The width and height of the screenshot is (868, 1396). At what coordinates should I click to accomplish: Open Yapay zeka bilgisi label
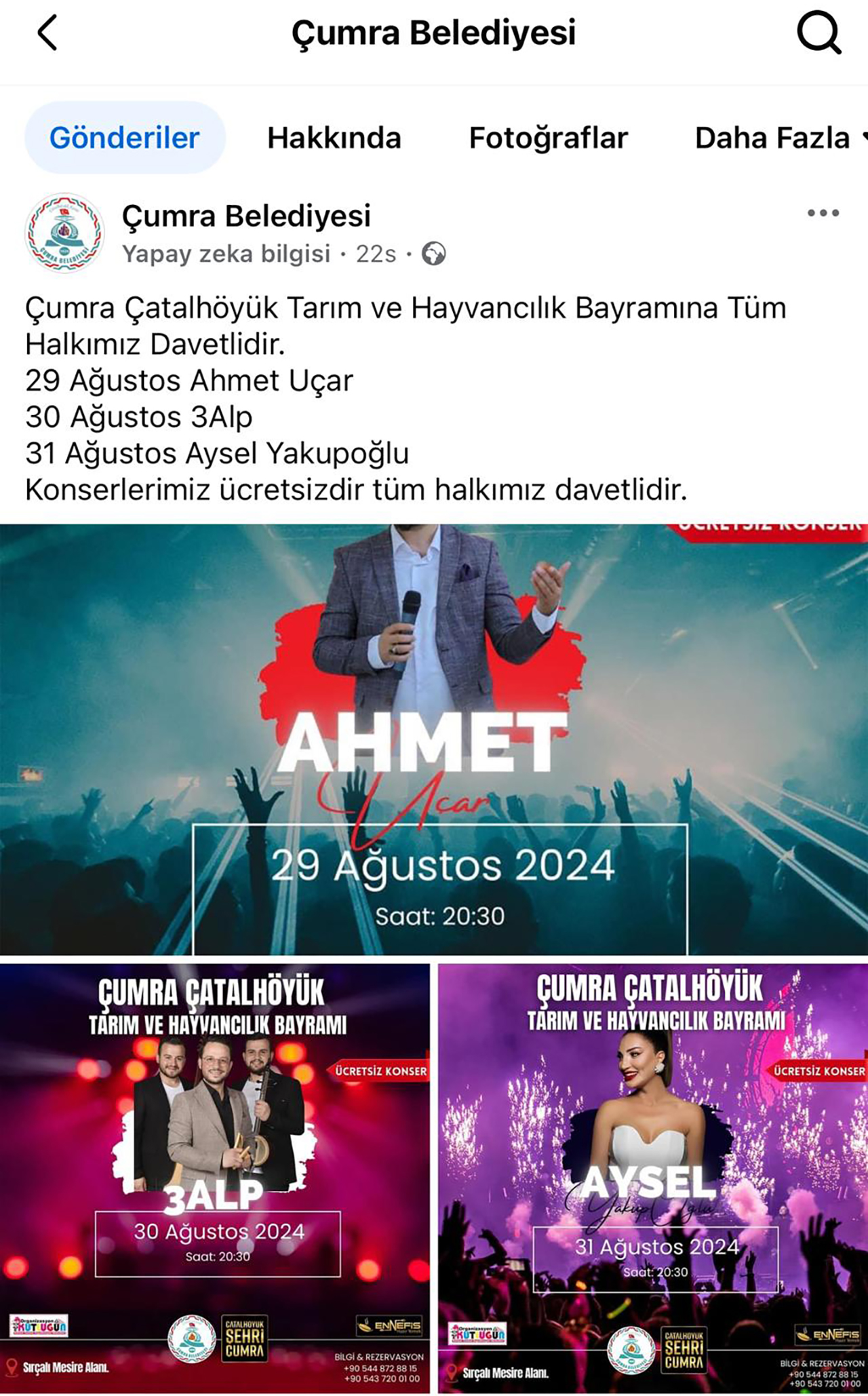[x=226, y=254]
